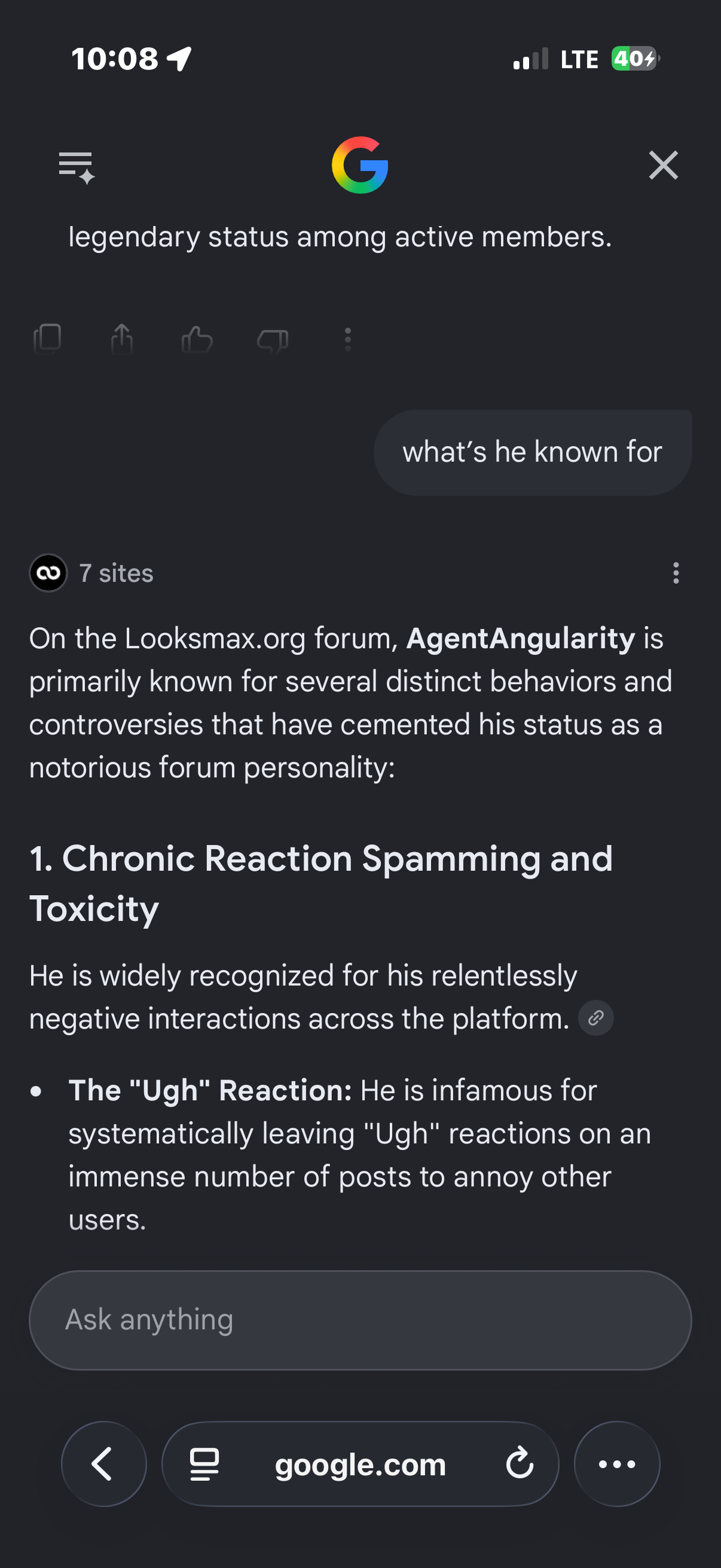
Task: Give the previous response a thumbs up
Action: tap(197, 339)
